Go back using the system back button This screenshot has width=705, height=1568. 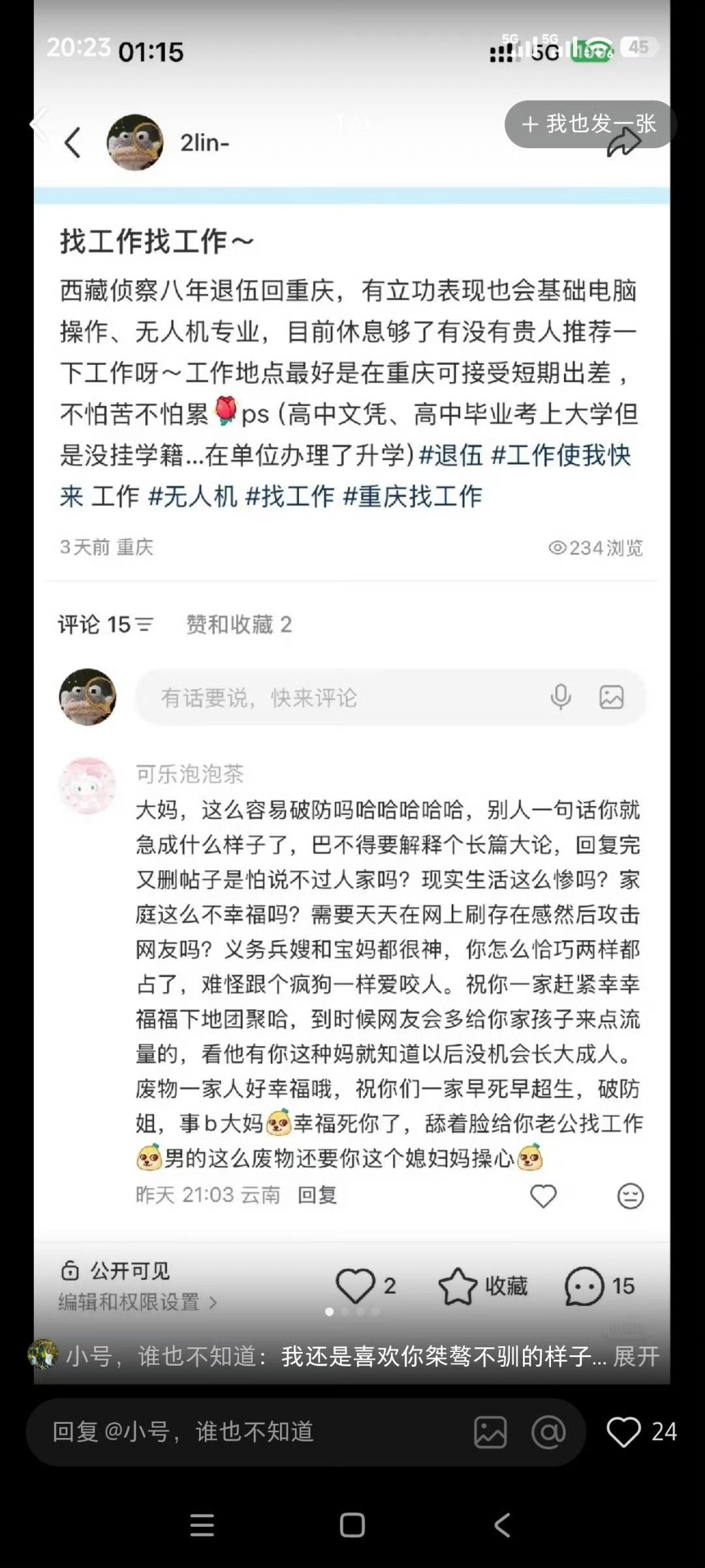(x=502, y=1526)
